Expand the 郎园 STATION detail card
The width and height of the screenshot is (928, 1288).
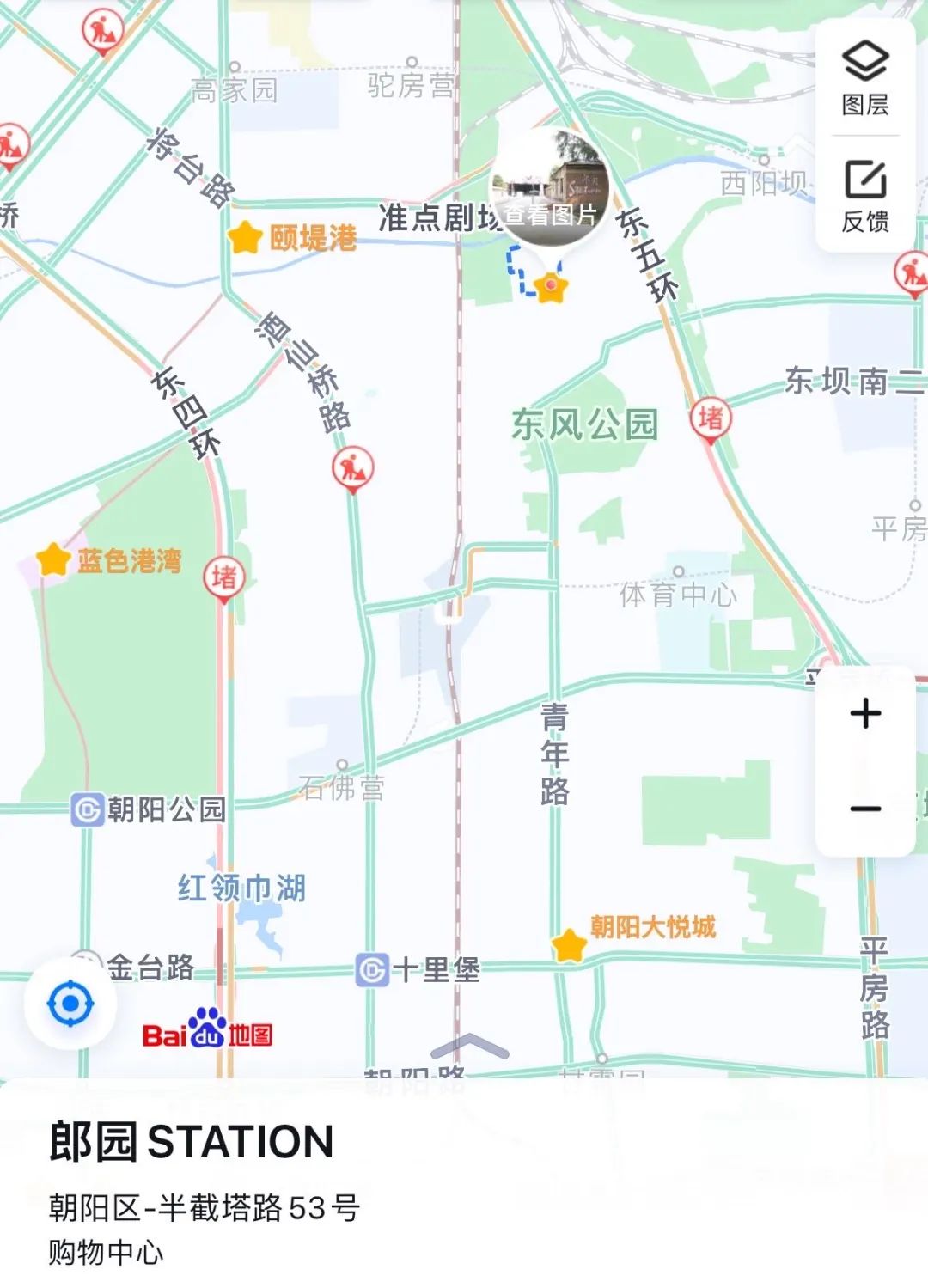[469, 1047]
